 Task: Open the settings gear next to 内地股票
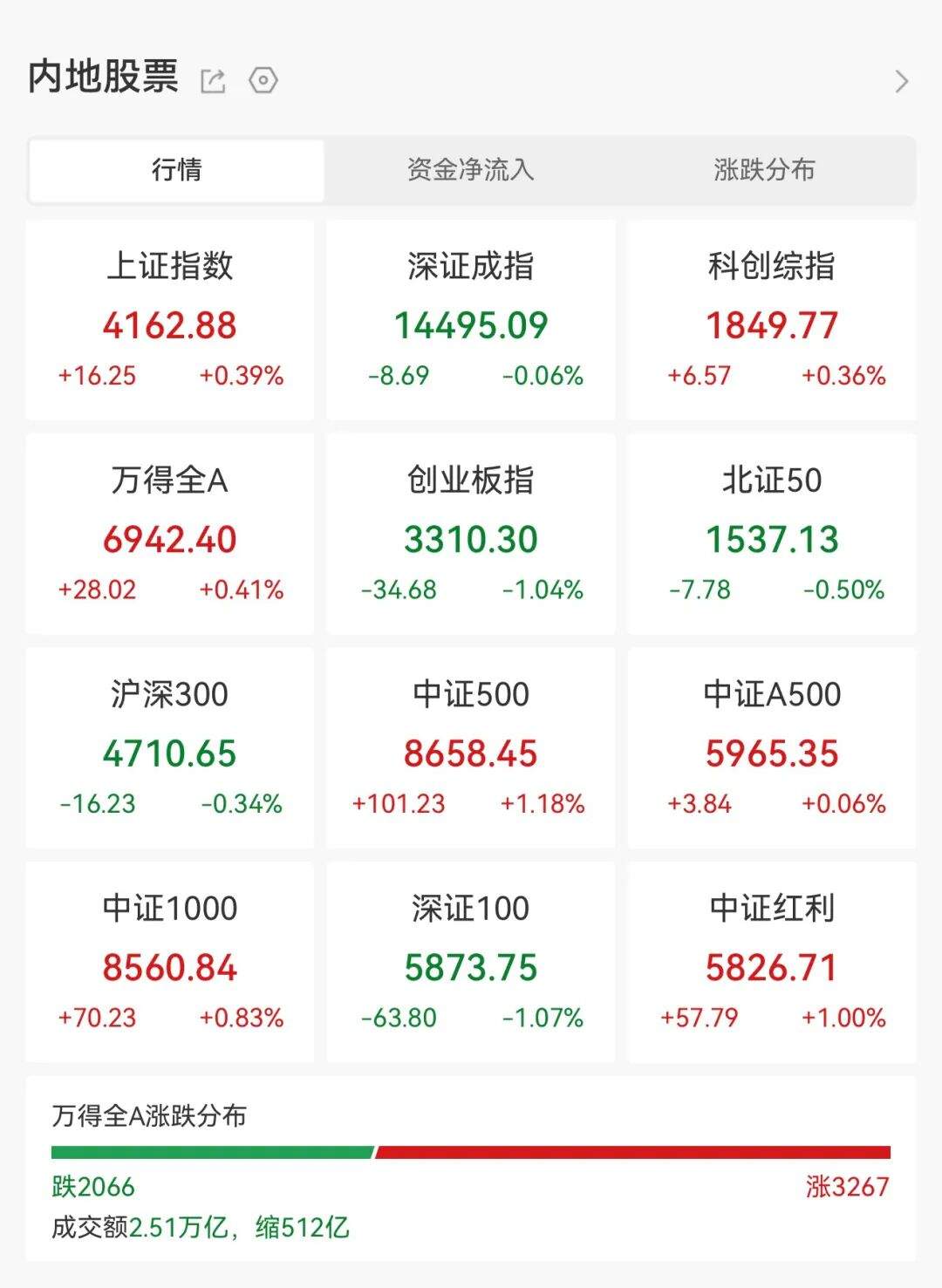[262, 80]
